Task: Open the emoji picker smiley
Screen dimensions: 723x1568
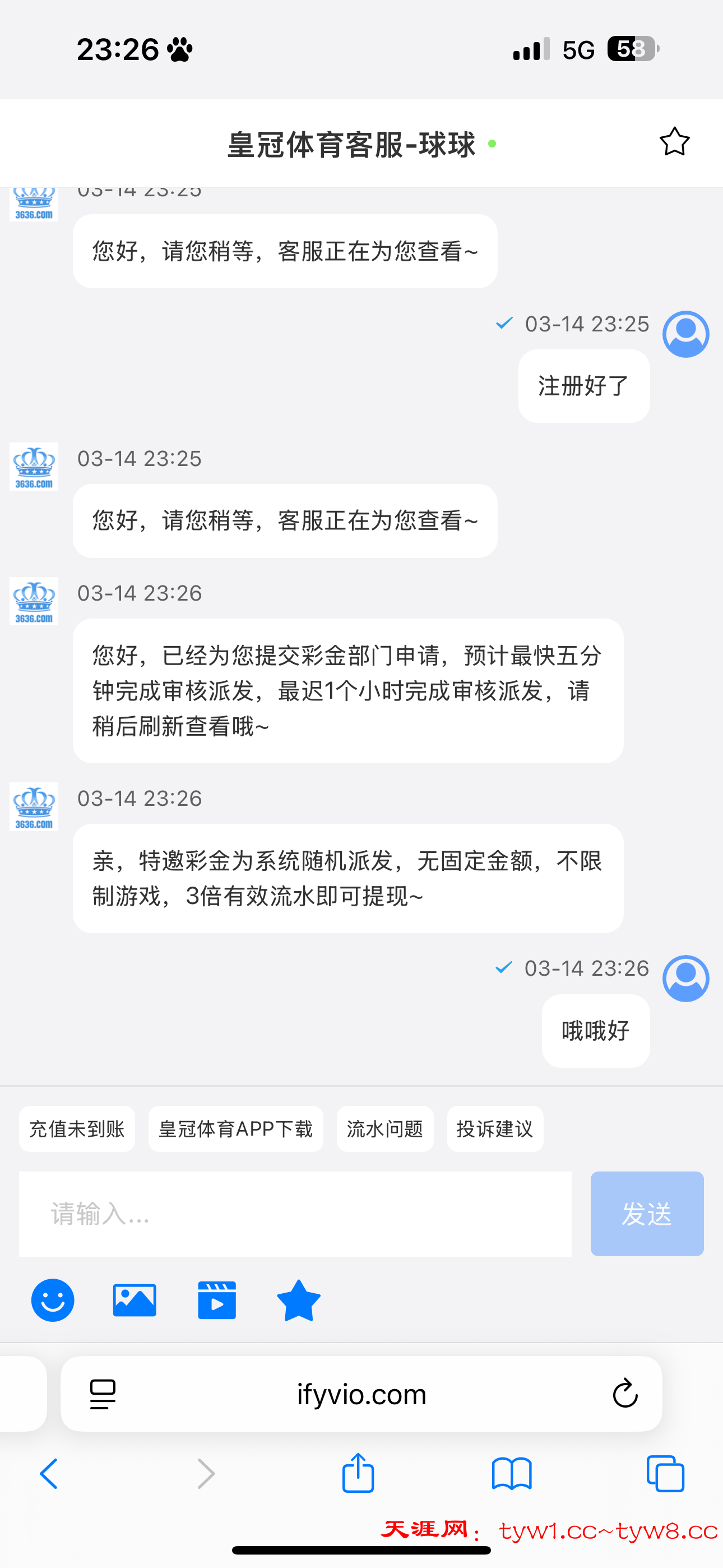Action: coord(53,1300)
